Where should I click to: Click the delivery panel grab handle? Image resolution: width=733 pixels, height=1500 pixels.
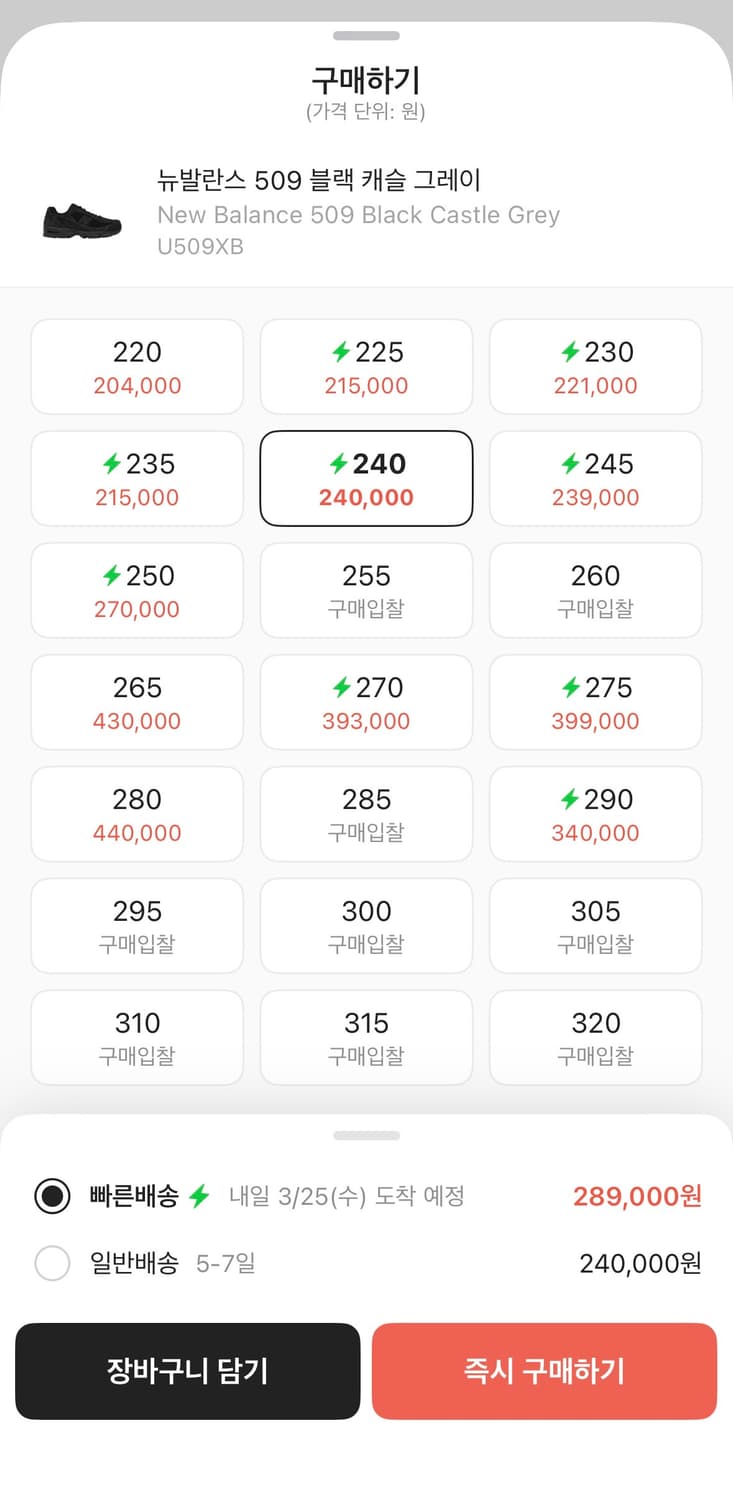pos(366,1134)
